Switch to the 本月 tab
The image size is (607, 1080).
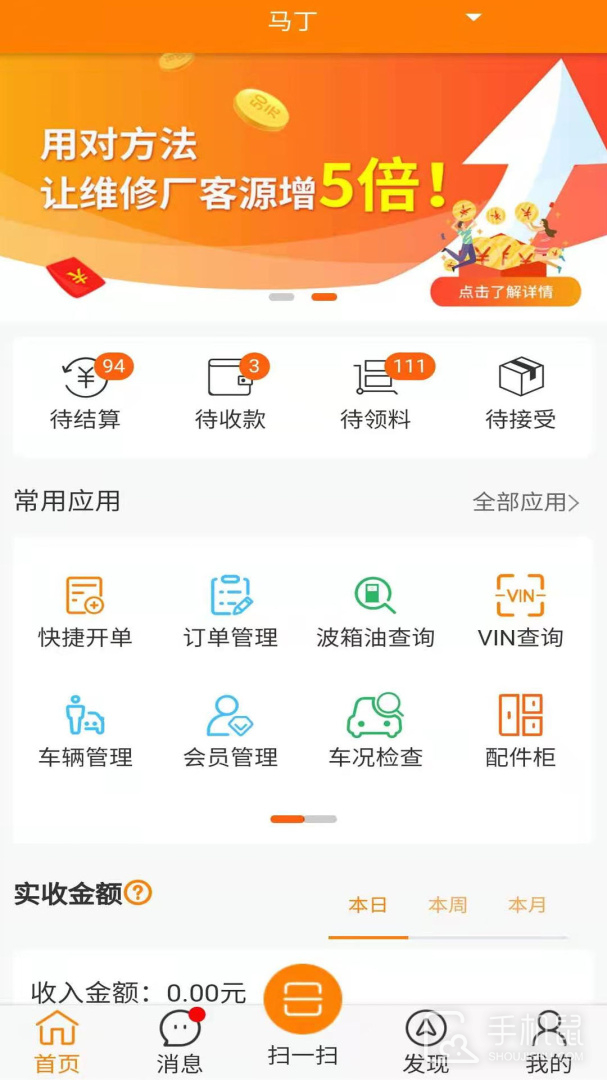point(527,905)
